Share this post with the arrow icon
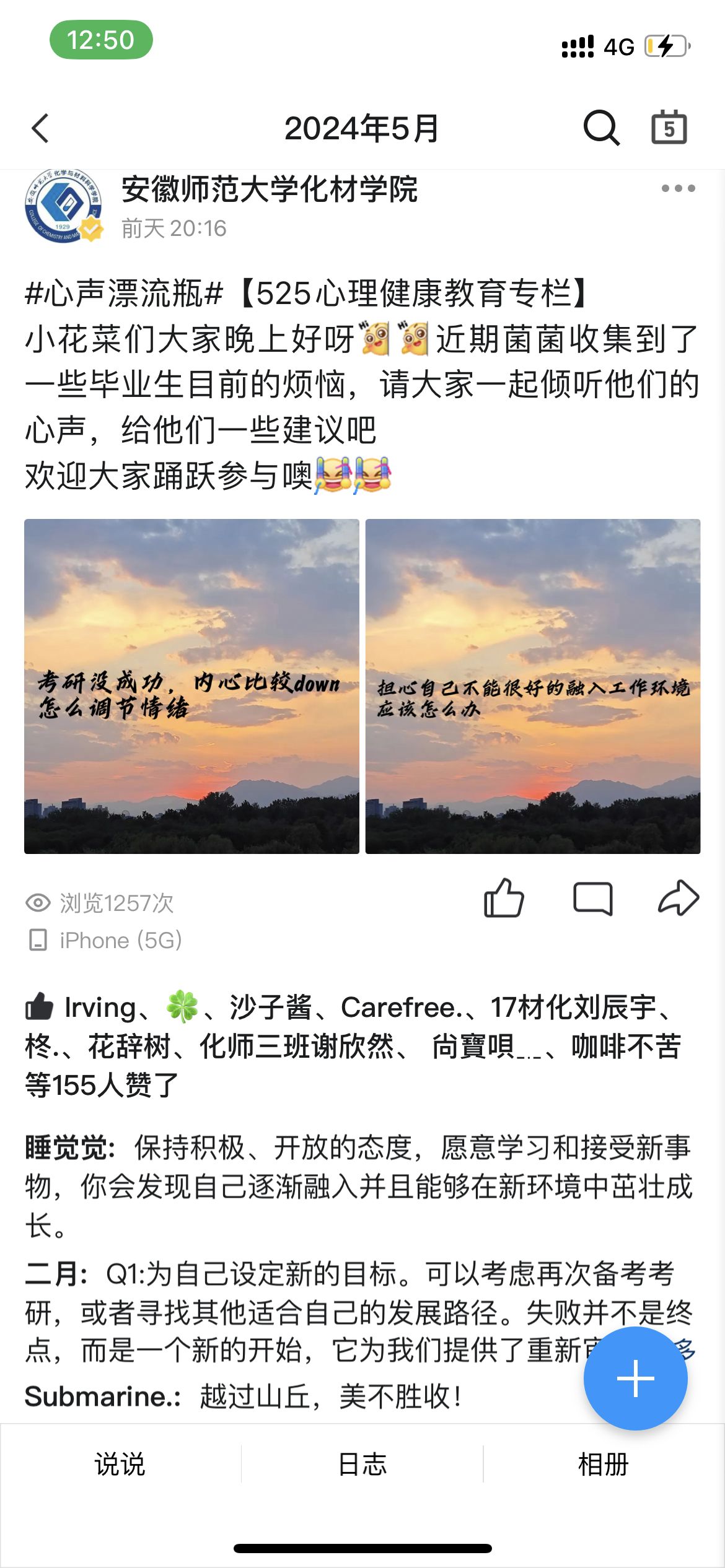Screen dimensions: 725x1568 click(x=678, y=898)
